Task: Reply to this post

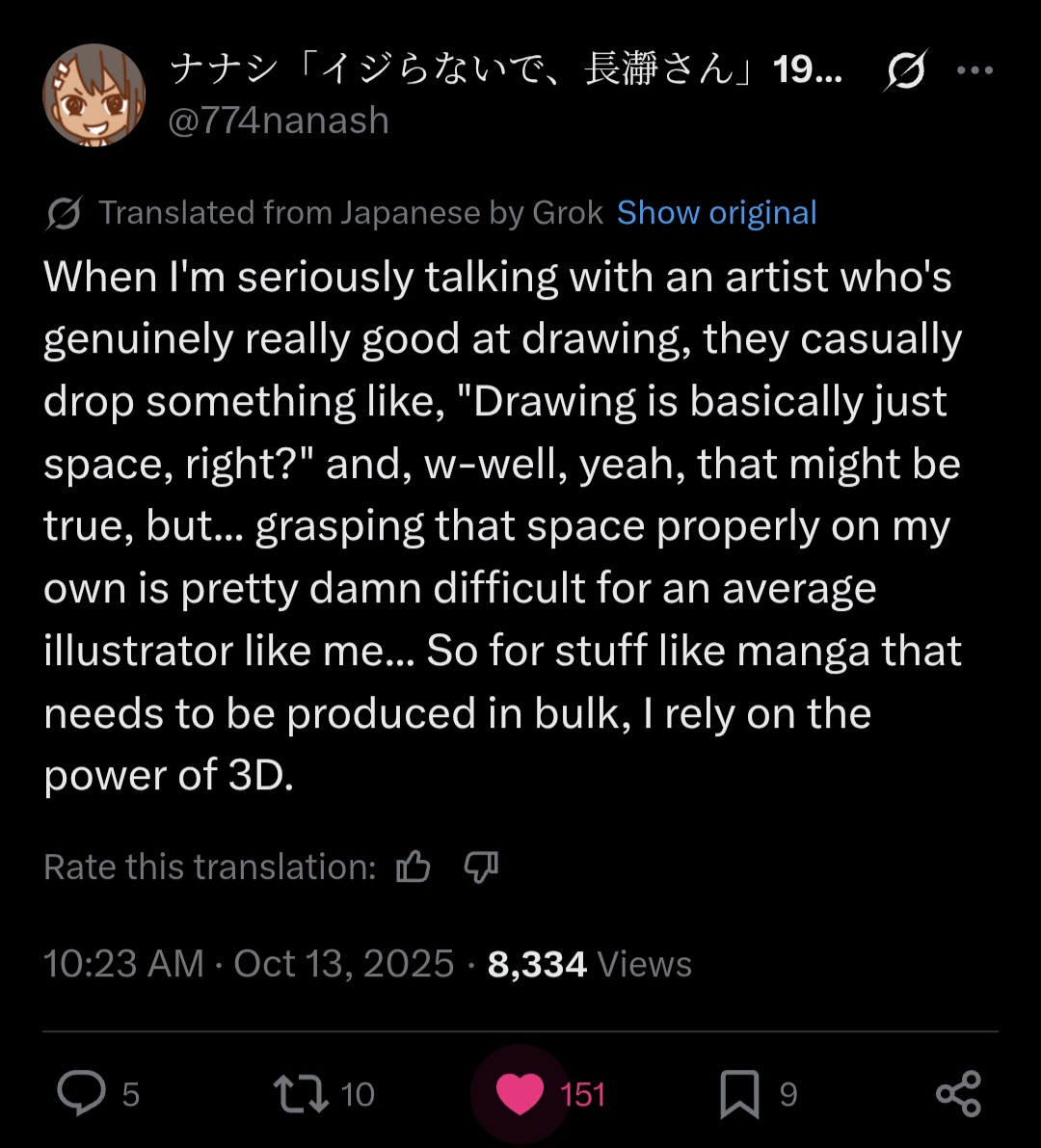Action: coord(81,1094)
